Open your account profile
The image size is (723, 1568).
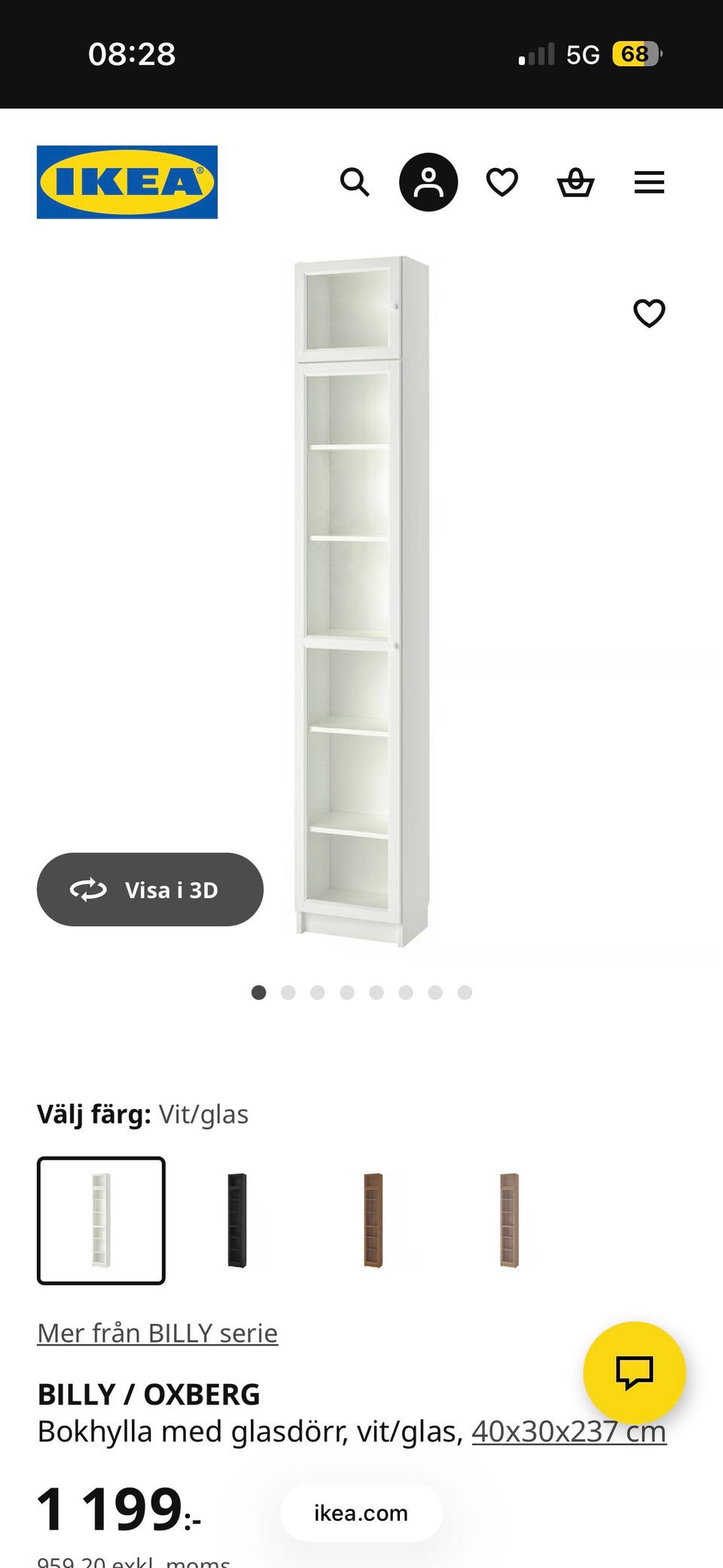(427, 182)
